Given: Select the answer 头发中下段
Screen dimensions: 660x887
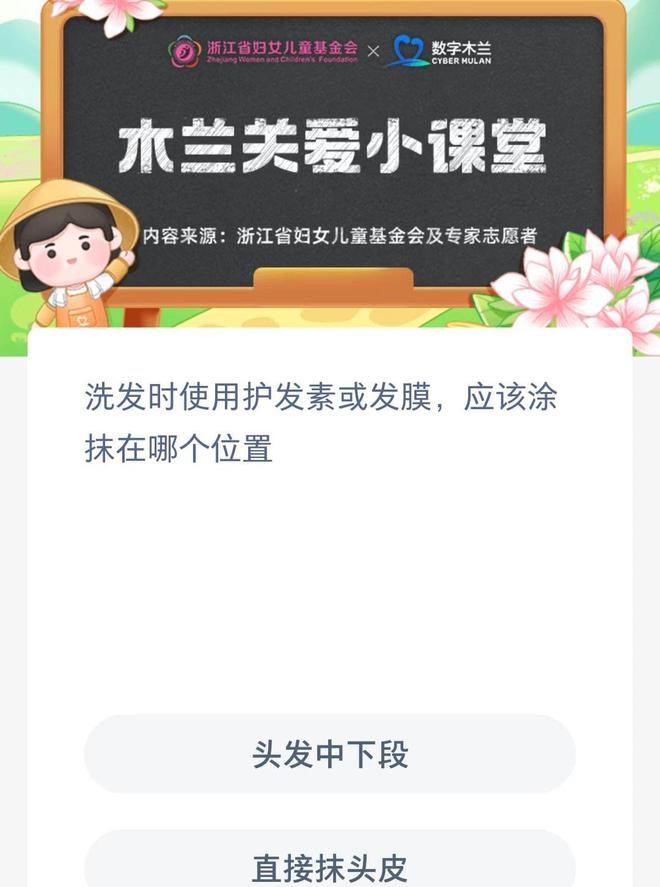Looking at the screenshot, I should pyautogui.click(x=330, y=754).
